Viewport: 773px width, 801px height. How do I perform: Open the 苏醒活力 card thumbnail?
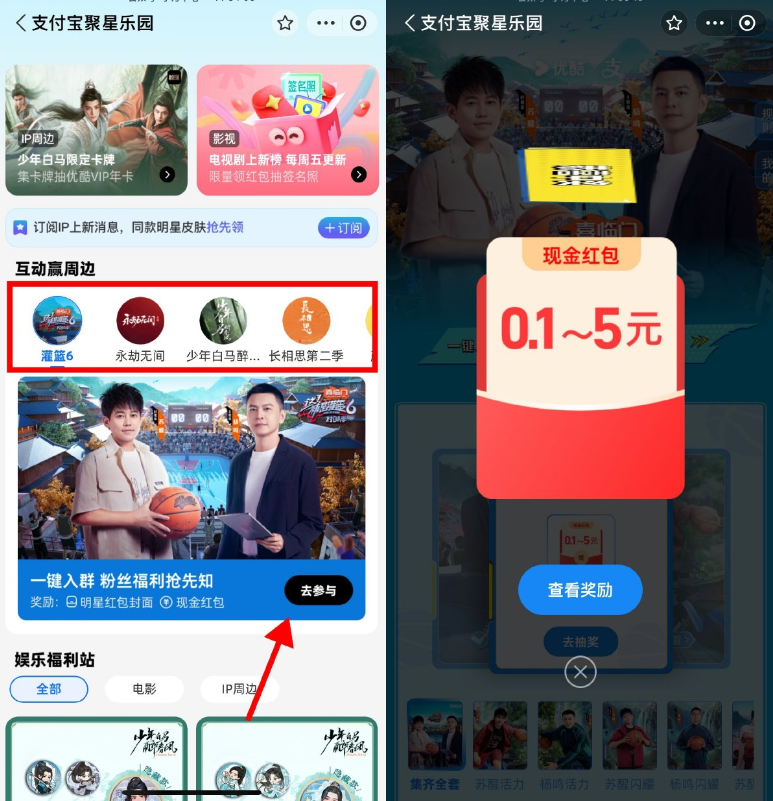(x=499, y=735)
